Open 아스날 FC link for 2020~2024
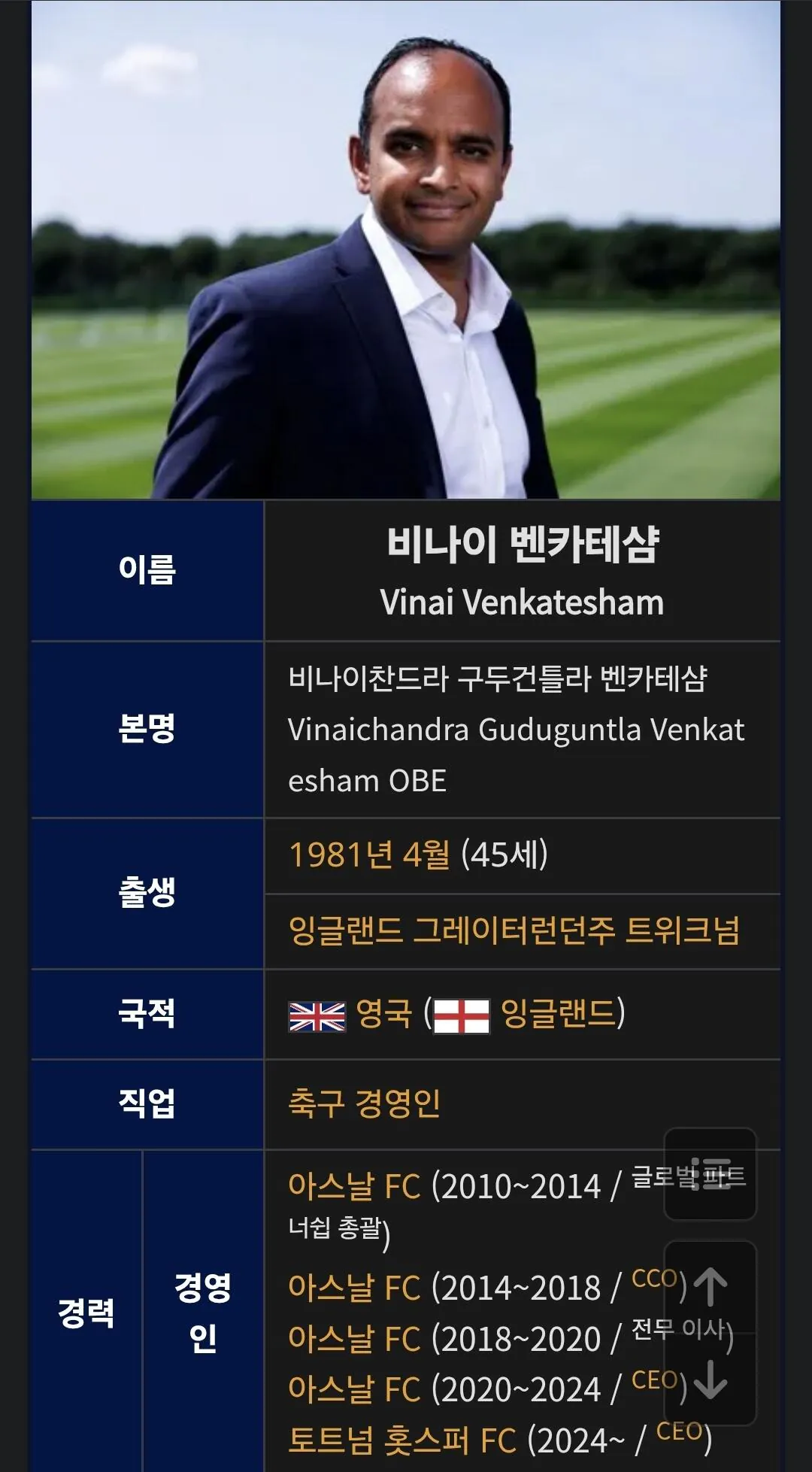812x1472 pixels. [x=353, y=1389]
